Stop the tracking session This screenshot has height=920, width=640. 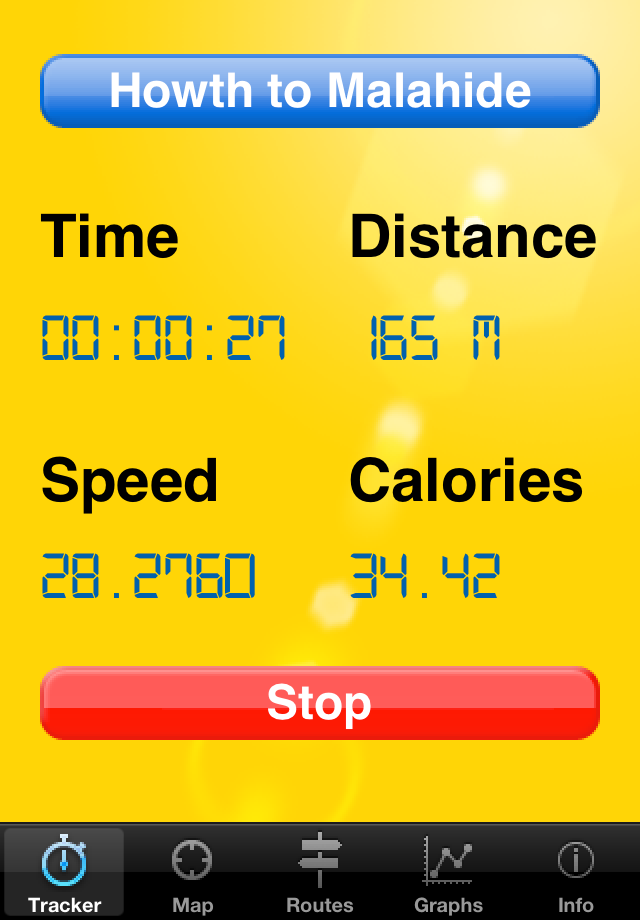point(319,703)
